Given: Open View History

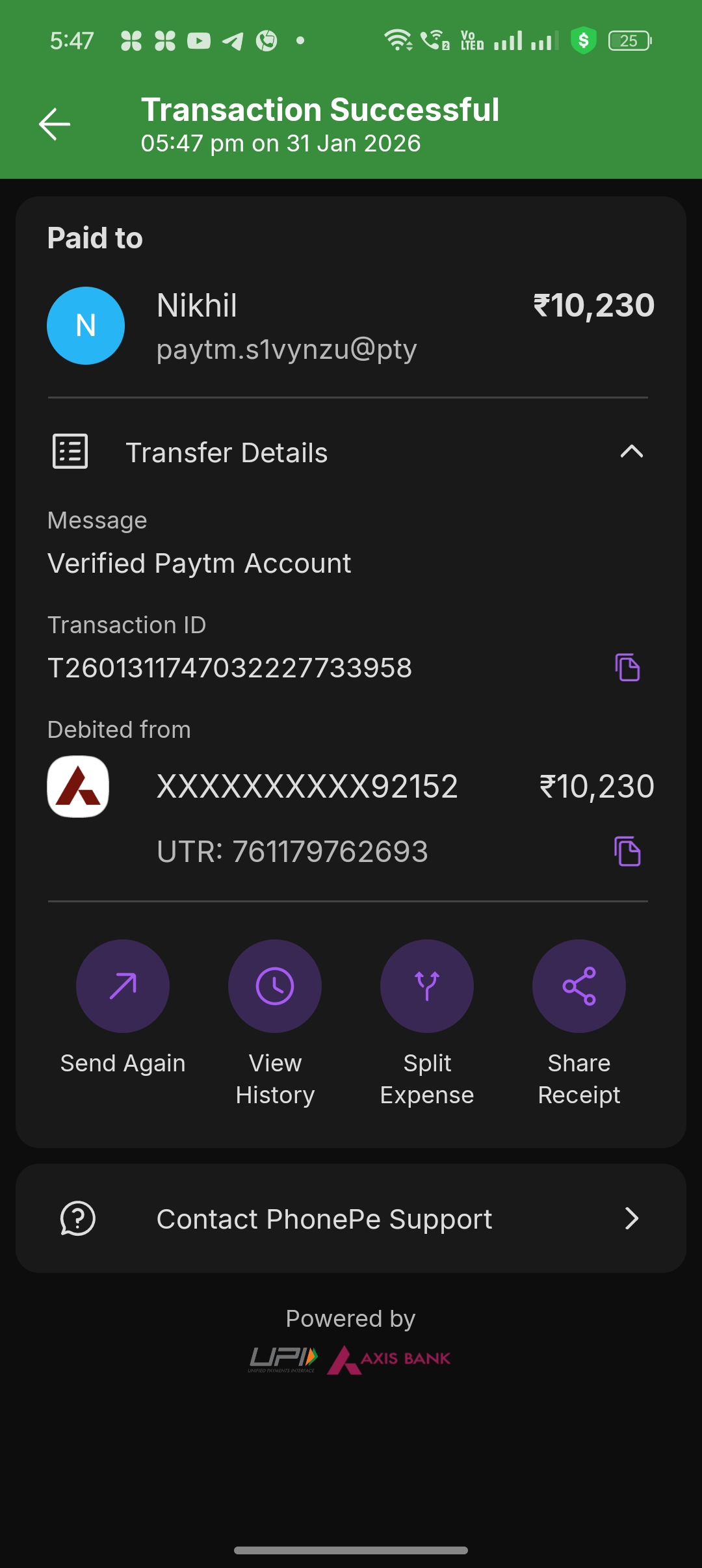Looking at the screenshot, I should point(275,986).
